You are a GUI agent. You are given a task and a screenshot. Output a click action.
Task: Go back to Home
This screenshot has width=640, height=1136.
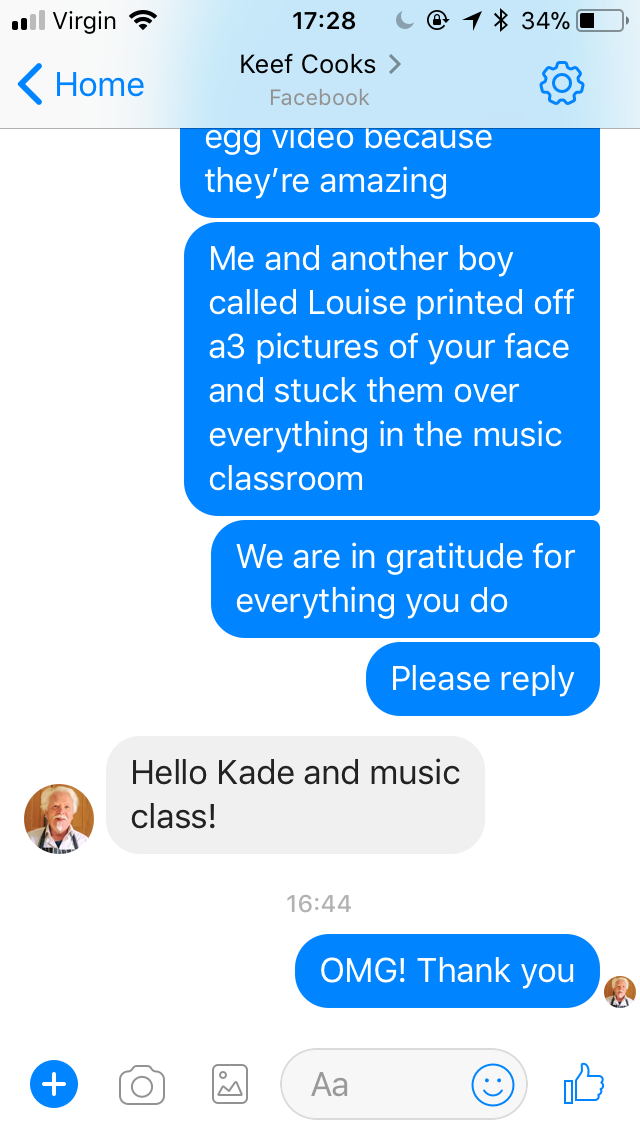coord(80,84)
